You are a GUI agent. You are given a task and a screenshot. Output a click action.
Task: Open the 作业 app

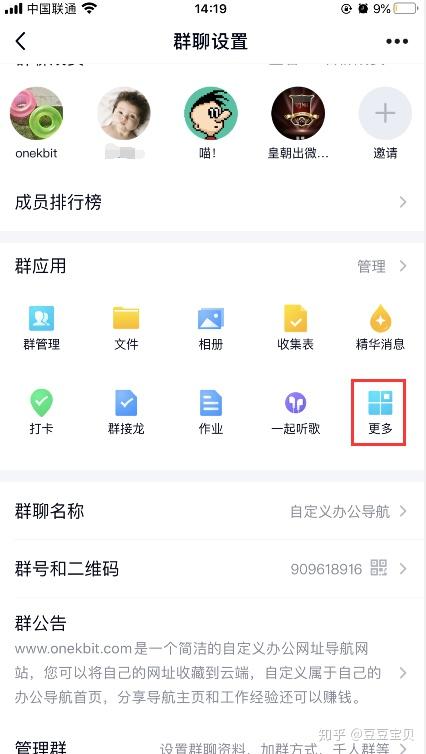point(211,412)
